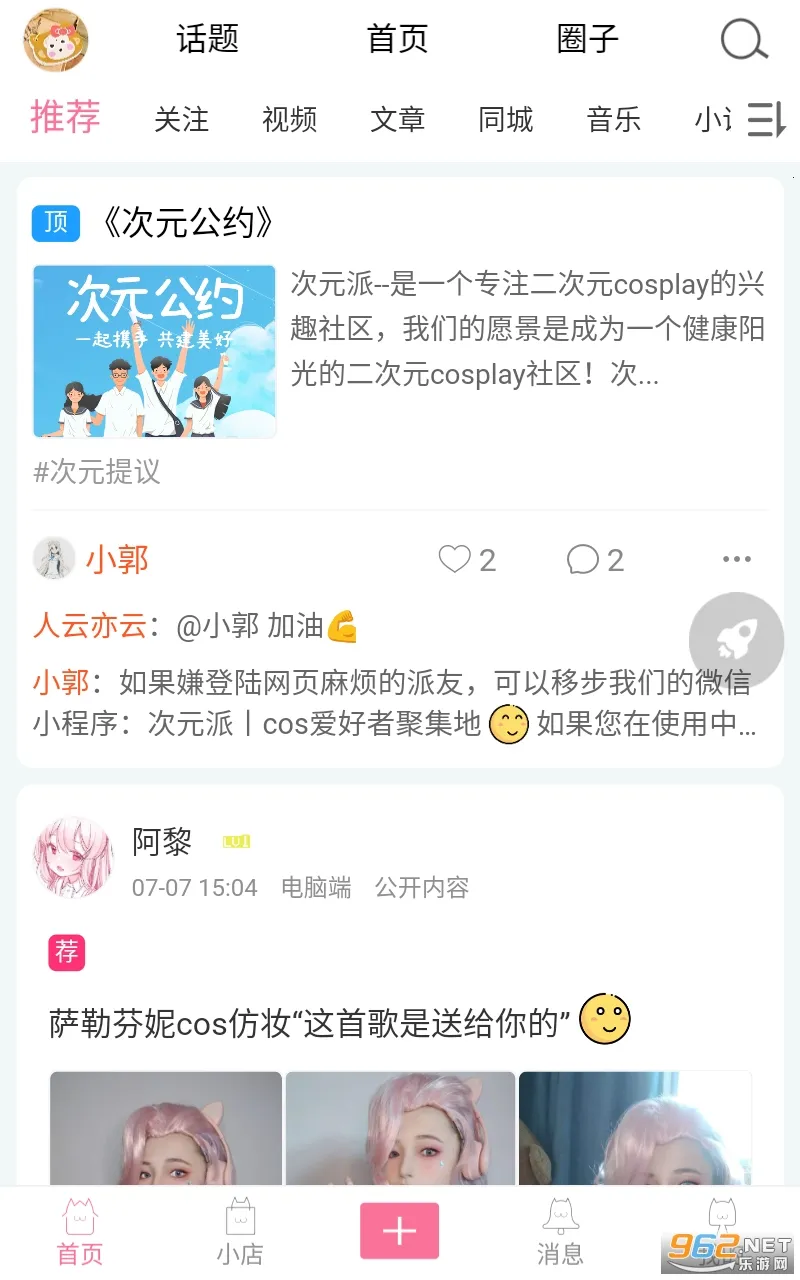The height and width of the screenshot is (1280, 800).
Task: Select the 关注 category tab
Action: click(x=181, y=120)
